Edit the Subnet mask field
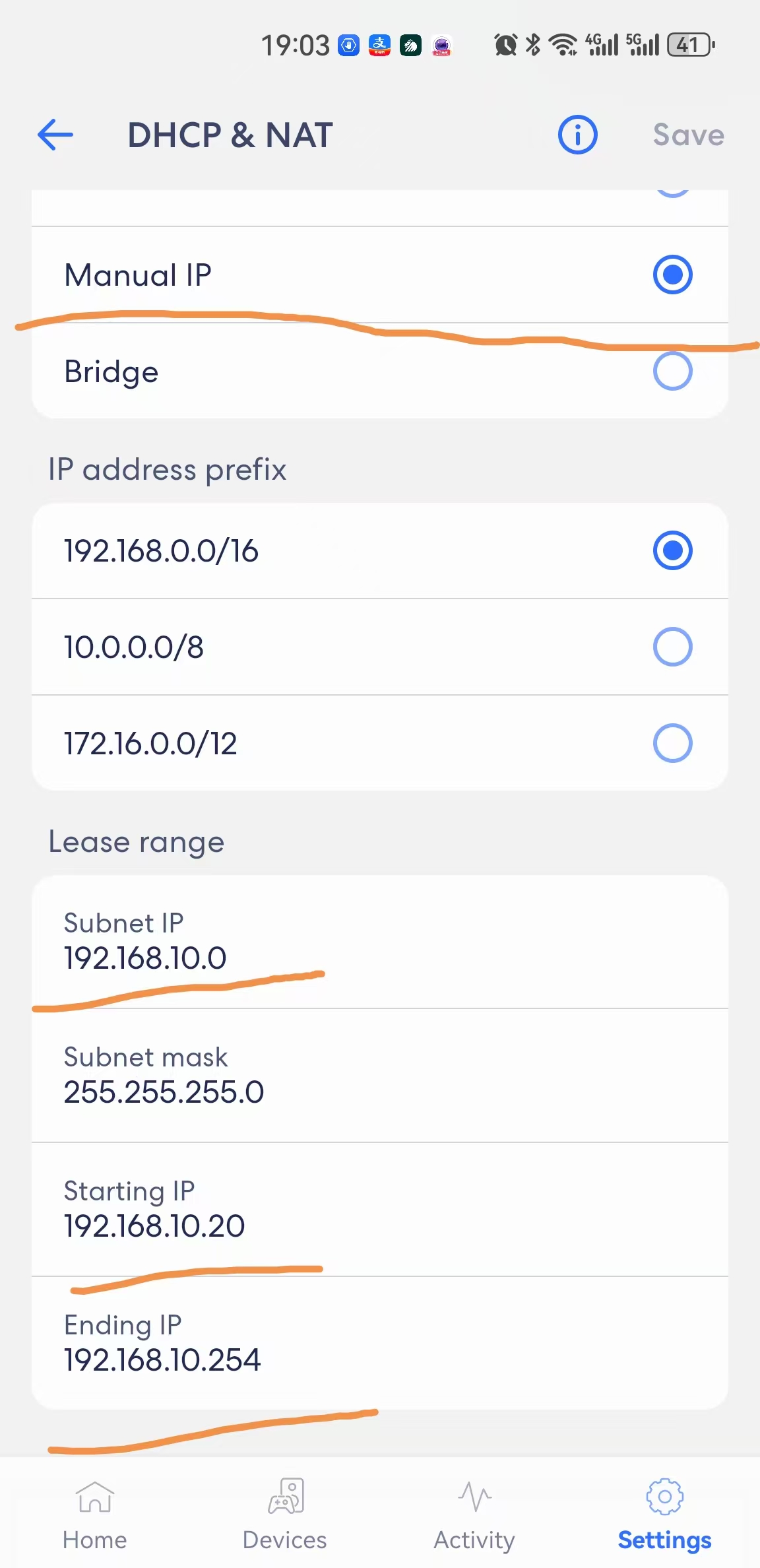760x1568 pixels. click(380, 1076)
